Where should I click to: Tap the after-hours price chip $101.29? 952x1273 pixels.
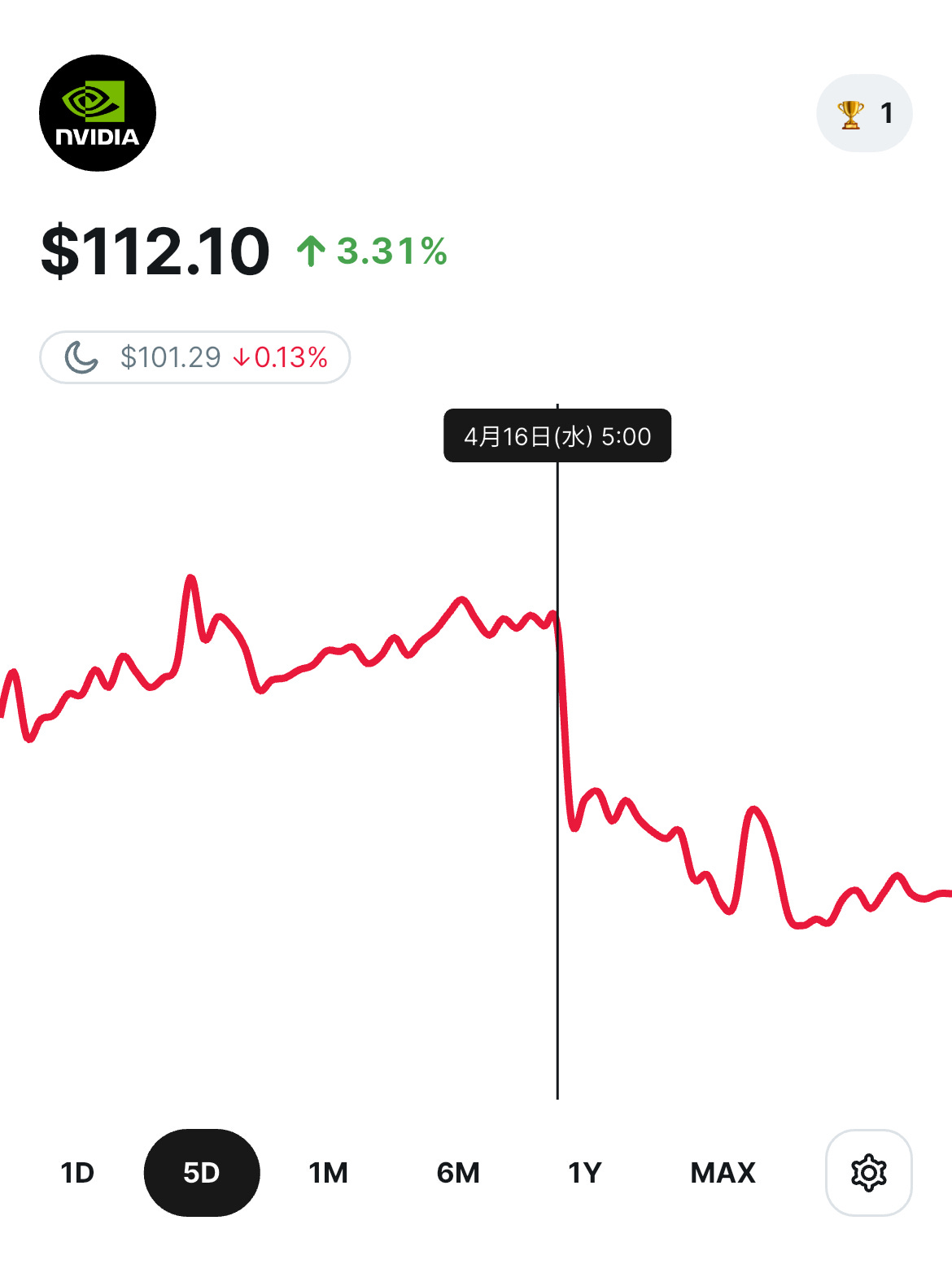pos(195,357)
